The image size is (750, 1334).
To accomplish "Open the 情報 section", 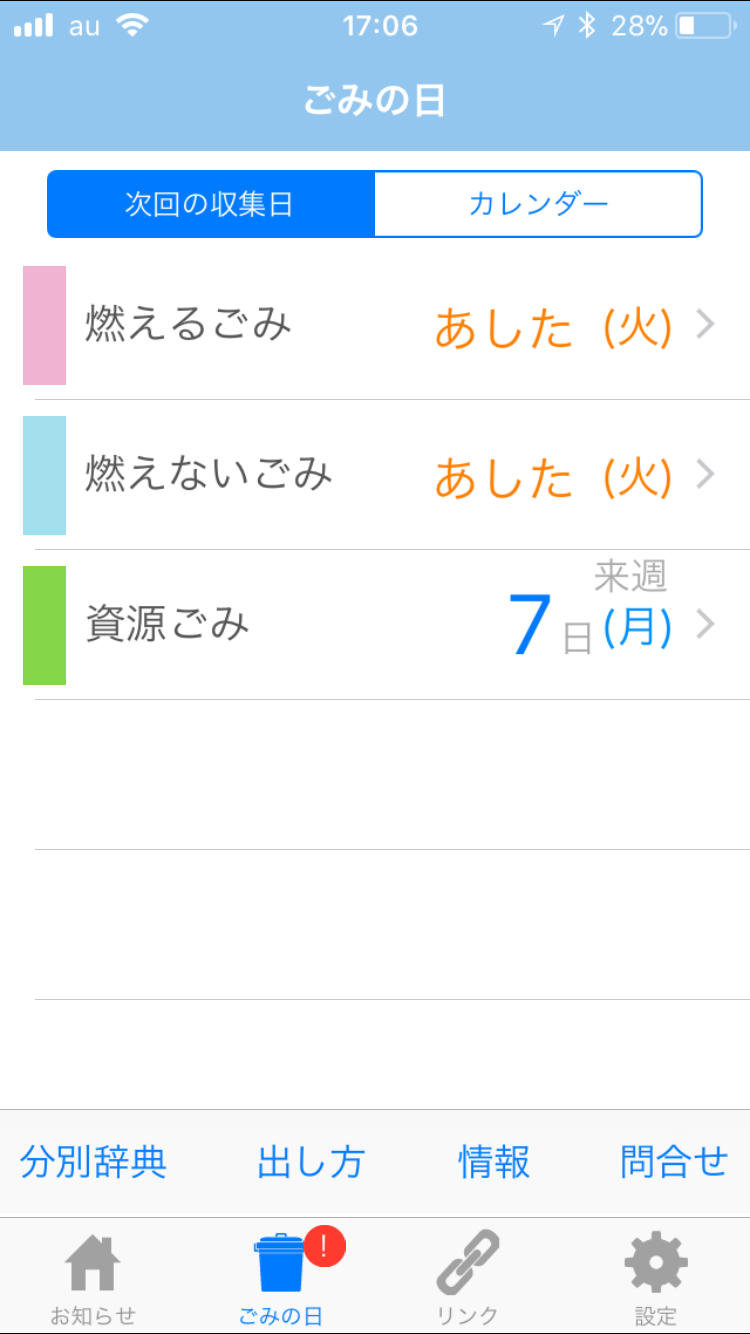I will (x=494, y=1162).
